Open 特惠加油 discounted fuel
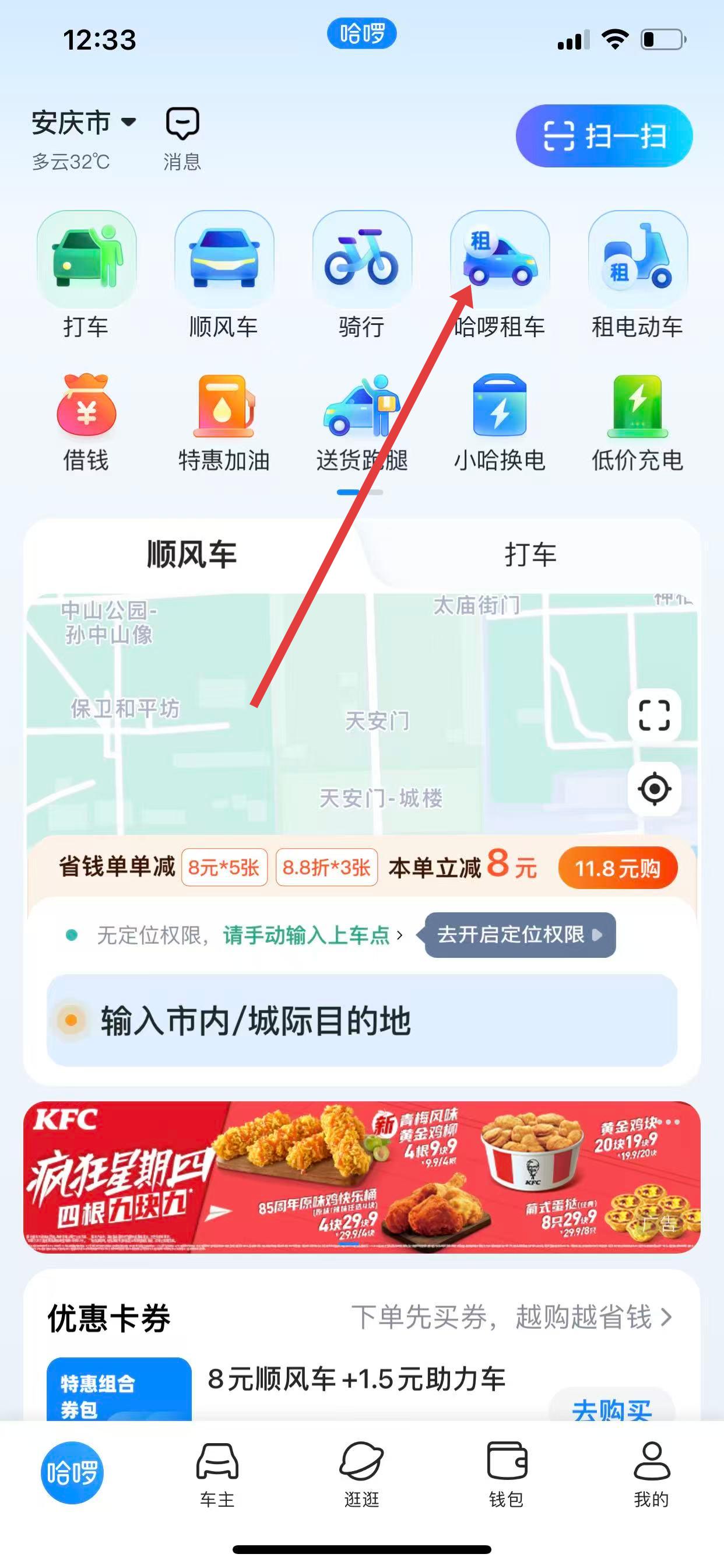 pos(224,421)
